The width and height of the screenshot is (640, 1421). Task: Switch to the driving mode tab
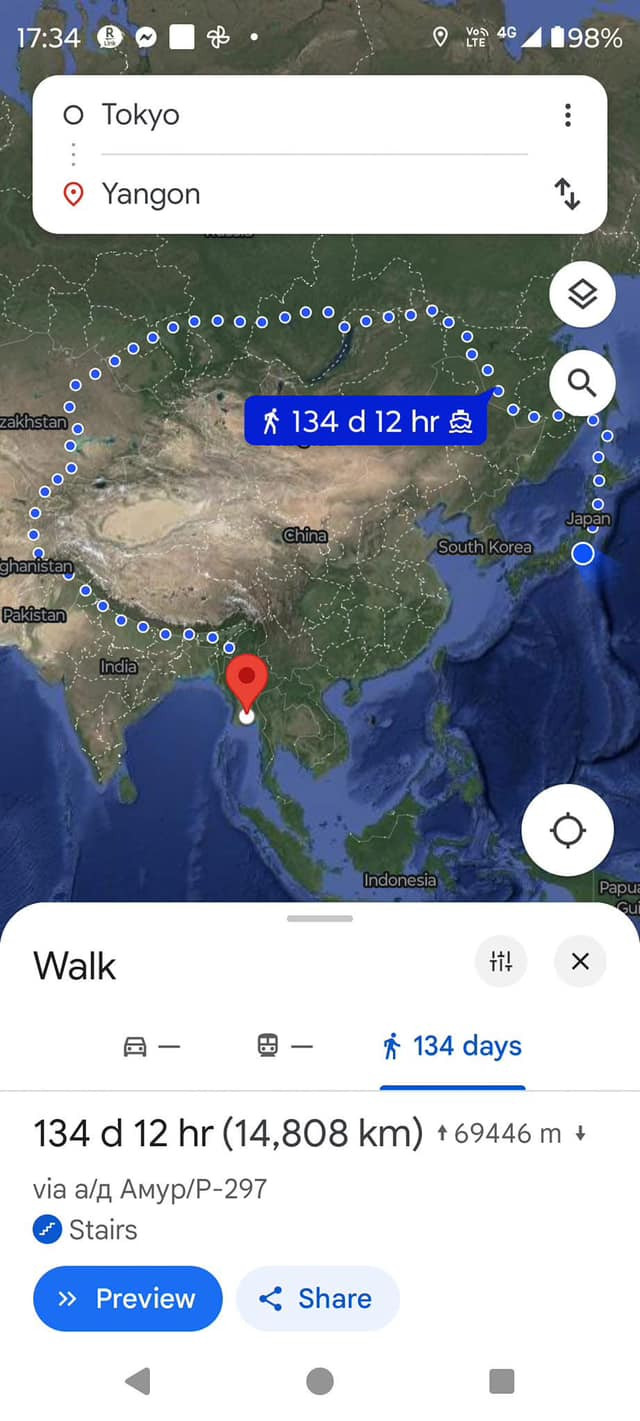coord(151,1046)
